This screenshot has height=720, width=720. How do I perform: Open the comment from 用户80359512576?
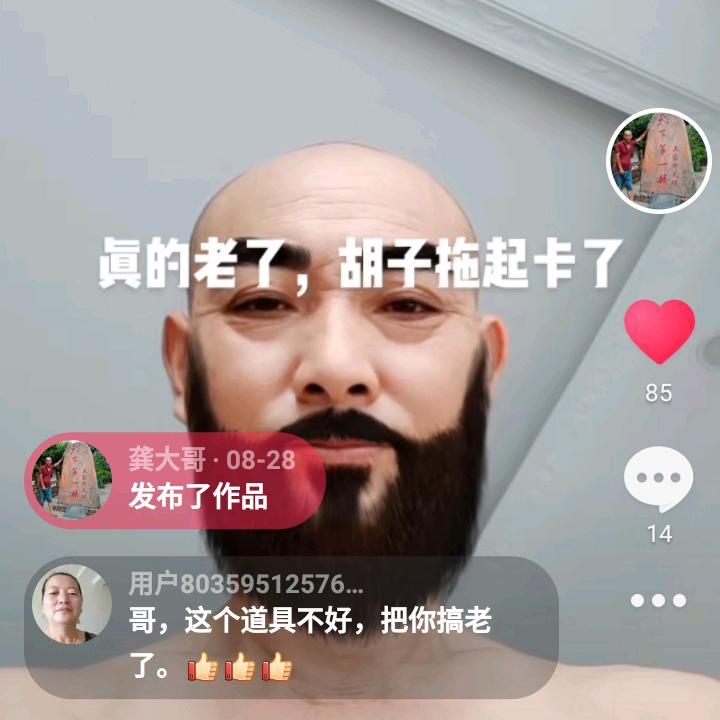pyautogui.click(x=290, y=626)
